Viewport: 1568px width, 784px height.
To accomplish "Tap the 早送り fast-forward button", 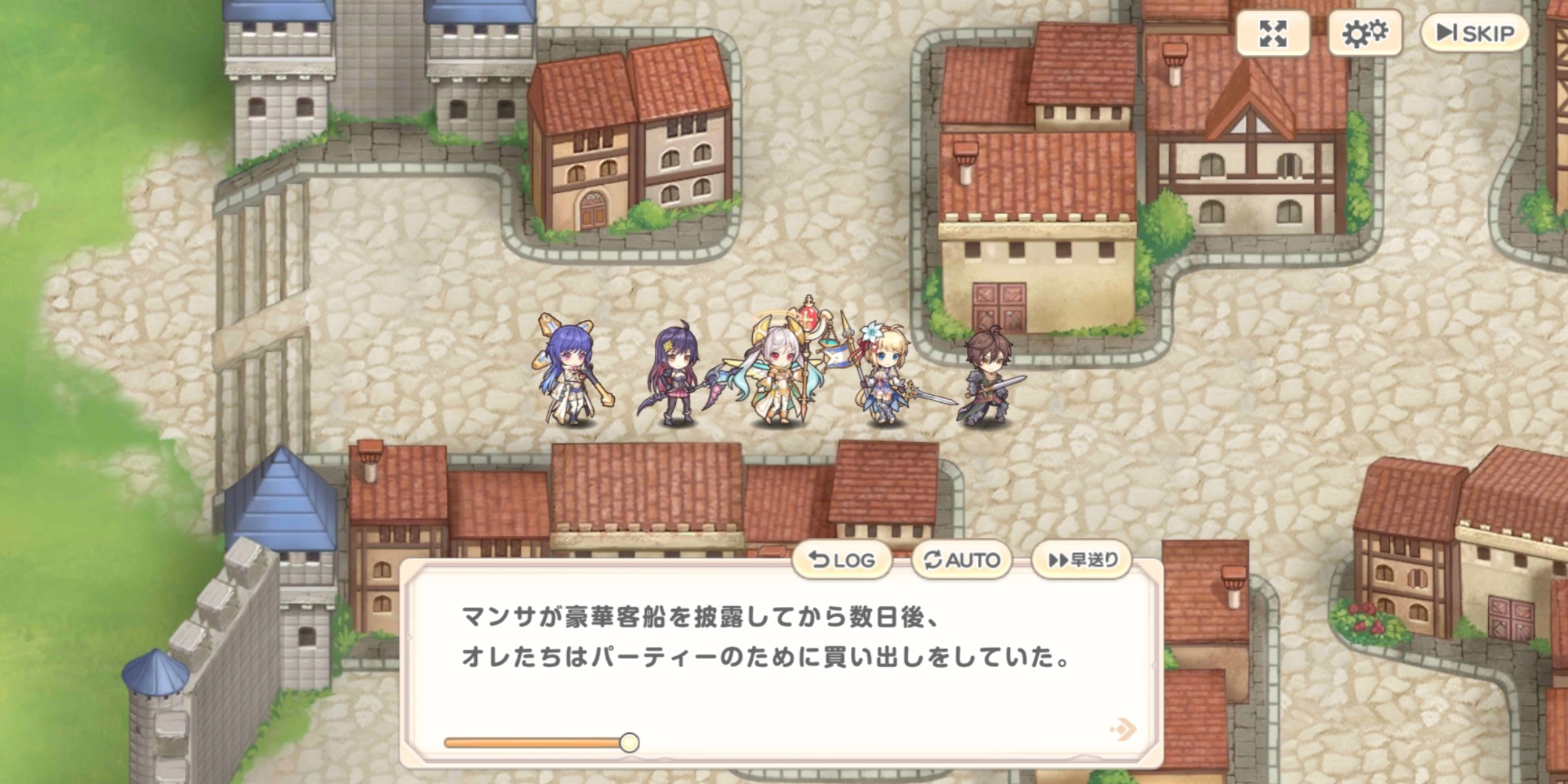I will pyautogui.click(x=1082, y=560).
